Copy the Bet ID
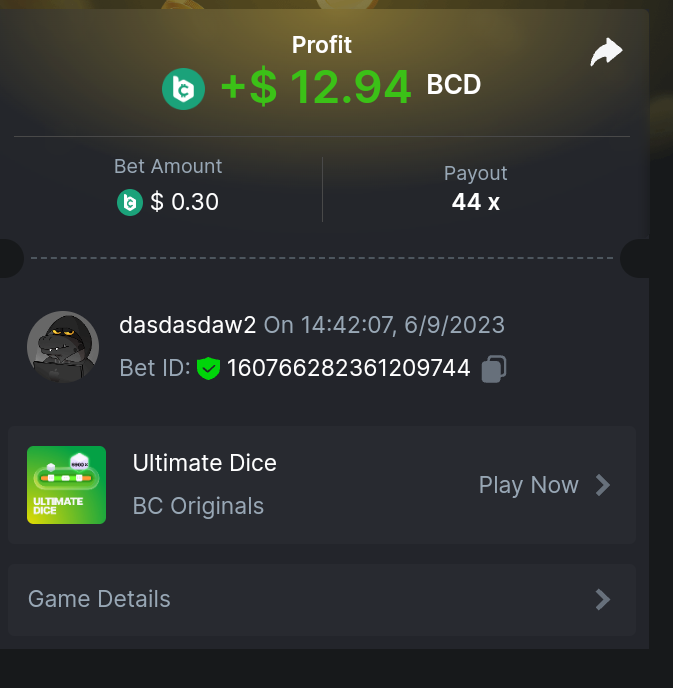The height and width of the screenshot is (688, 673). coord(493,369)
